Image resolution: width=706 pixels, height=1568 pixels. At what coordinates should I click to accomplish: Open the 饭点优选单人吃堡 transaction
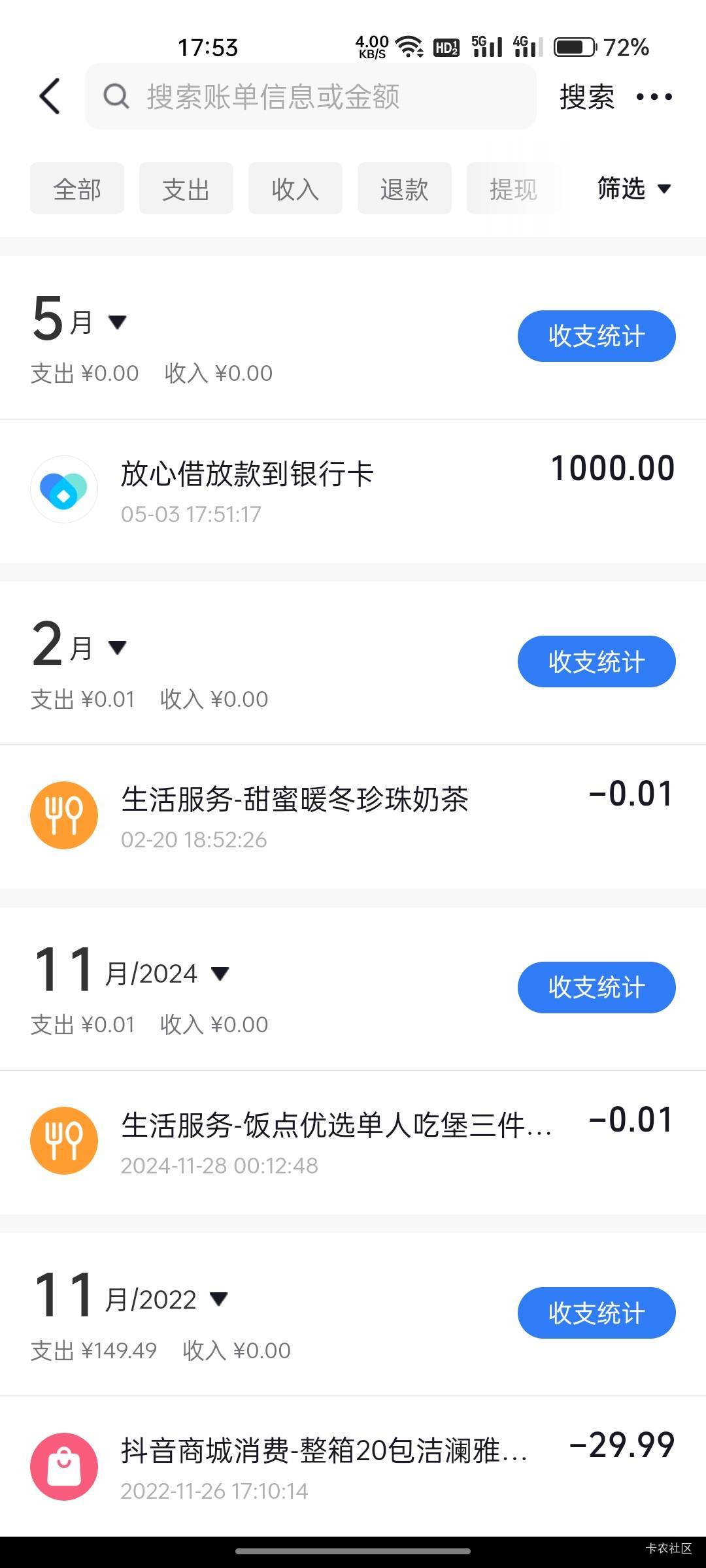pyautogui.click(x=353, y=1141)
